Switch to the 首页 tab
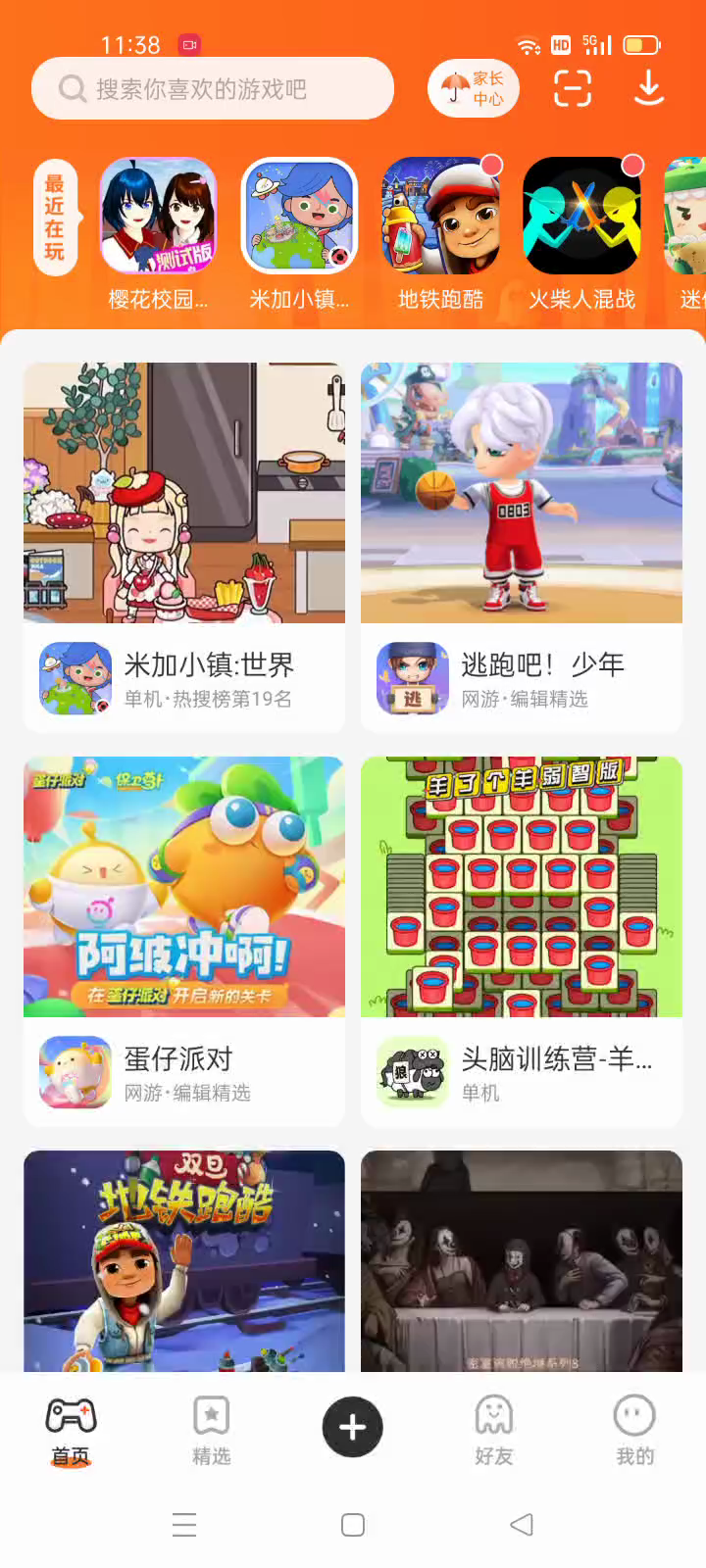 point(71,1431)
